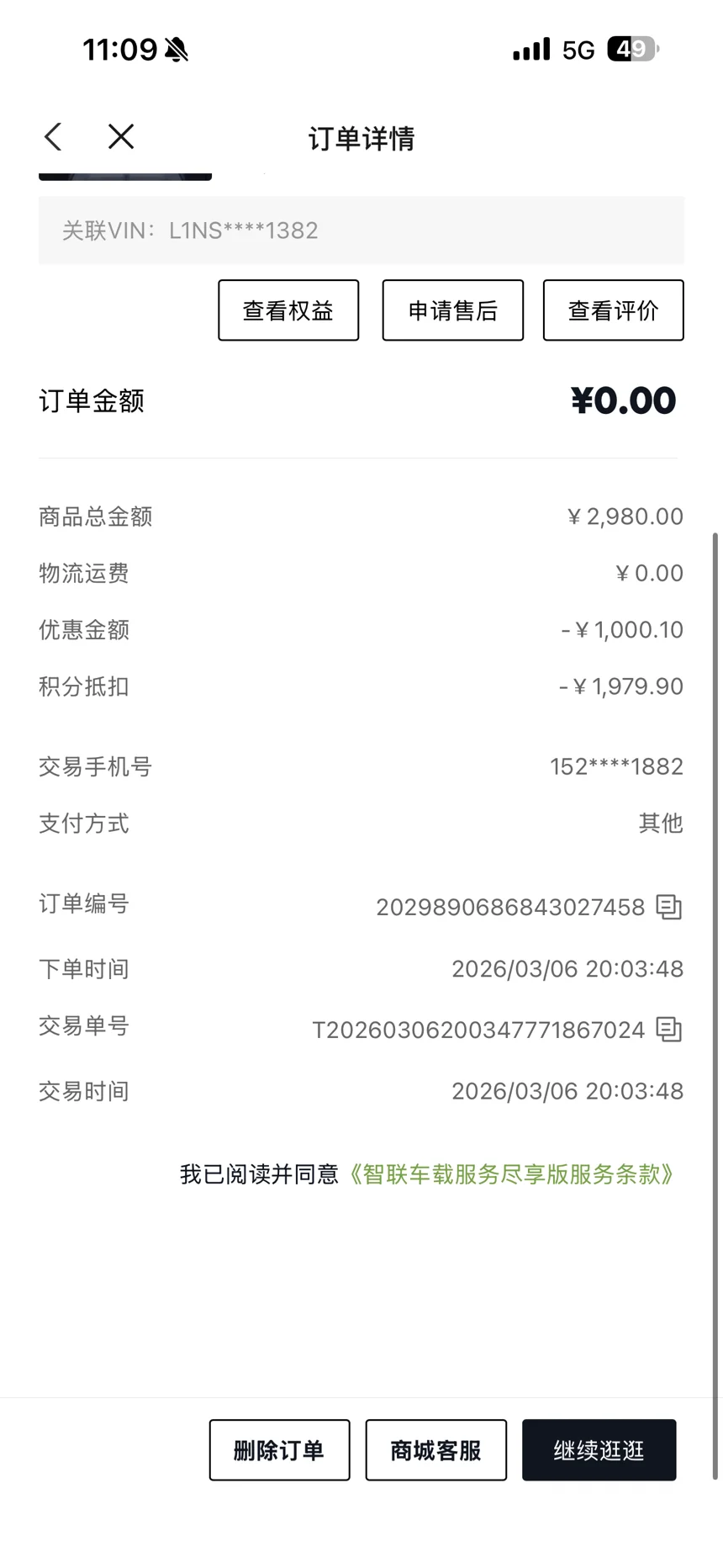Contact 商城客服 customer service

[x=435, y=1450]
